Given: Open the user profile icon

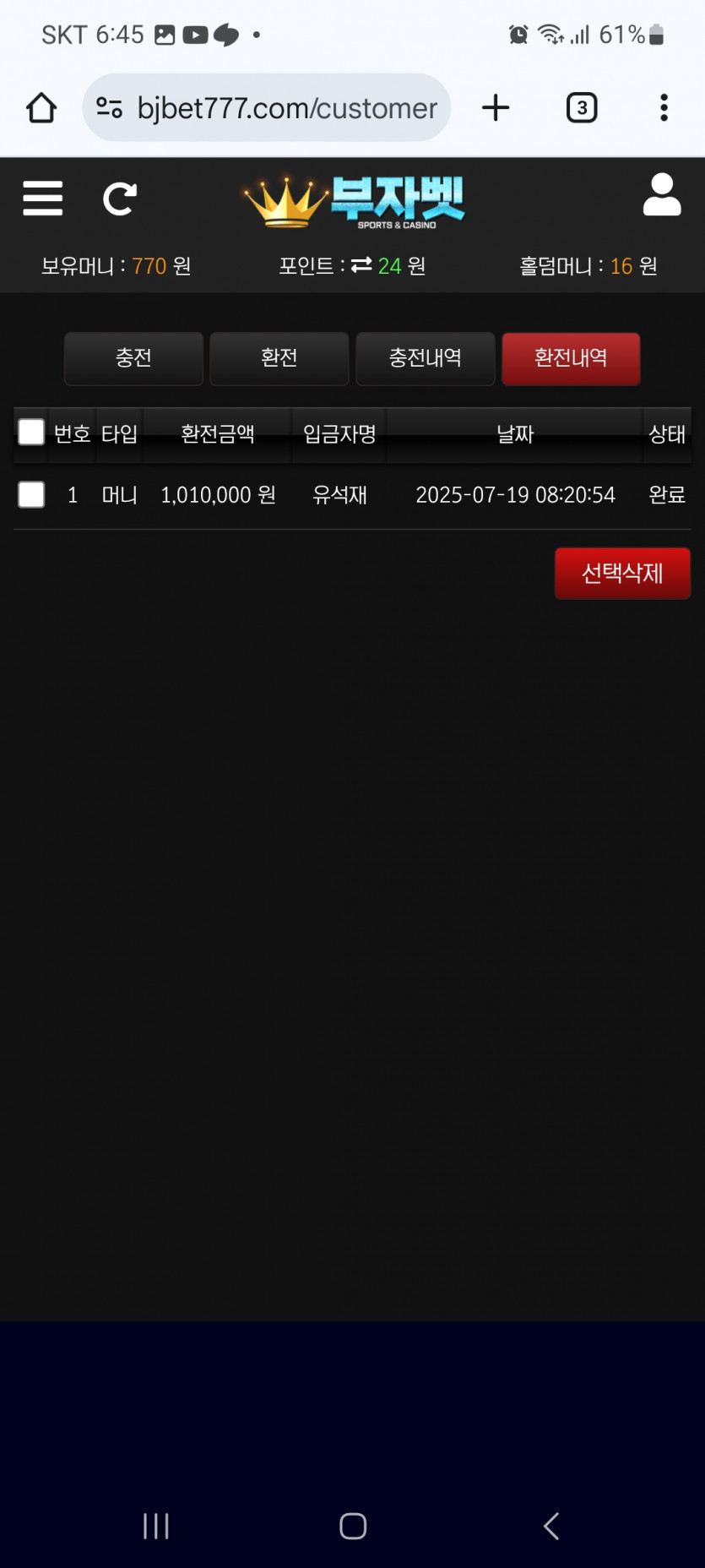Looking at the screenshot, I should click(x=661, y=196).
